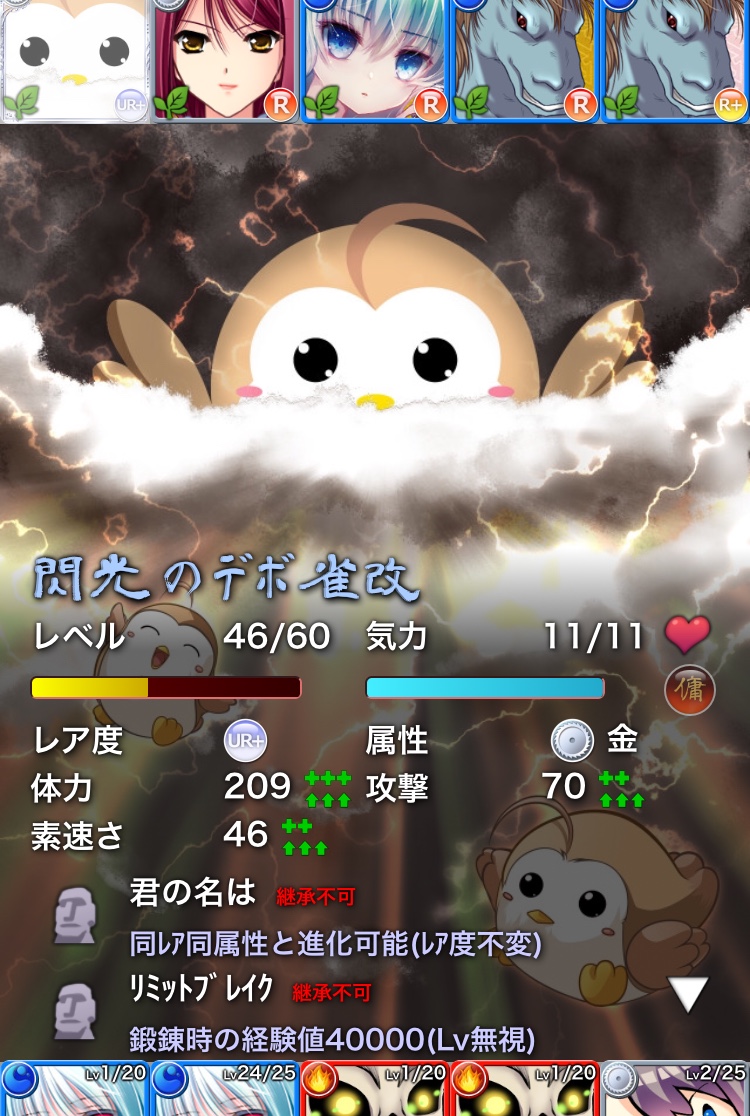This screenshot has width=750, height=1116.
Task: Open the Lv24/25 card in the bottom row
Action: click(x=225, y=1090)
